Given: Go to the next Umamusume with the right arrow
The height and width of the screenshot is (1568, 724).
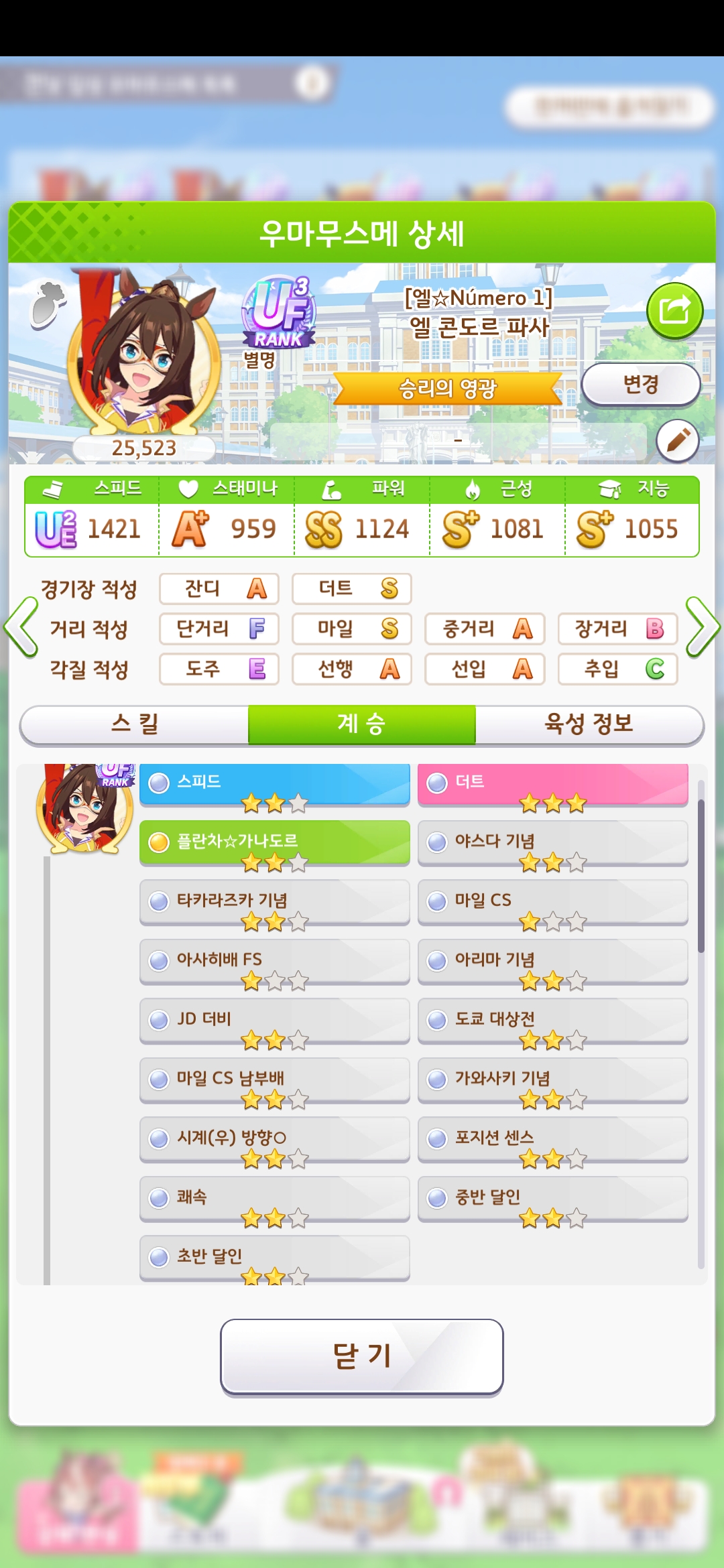Looking at the screenshot, I should pos(703,627).
